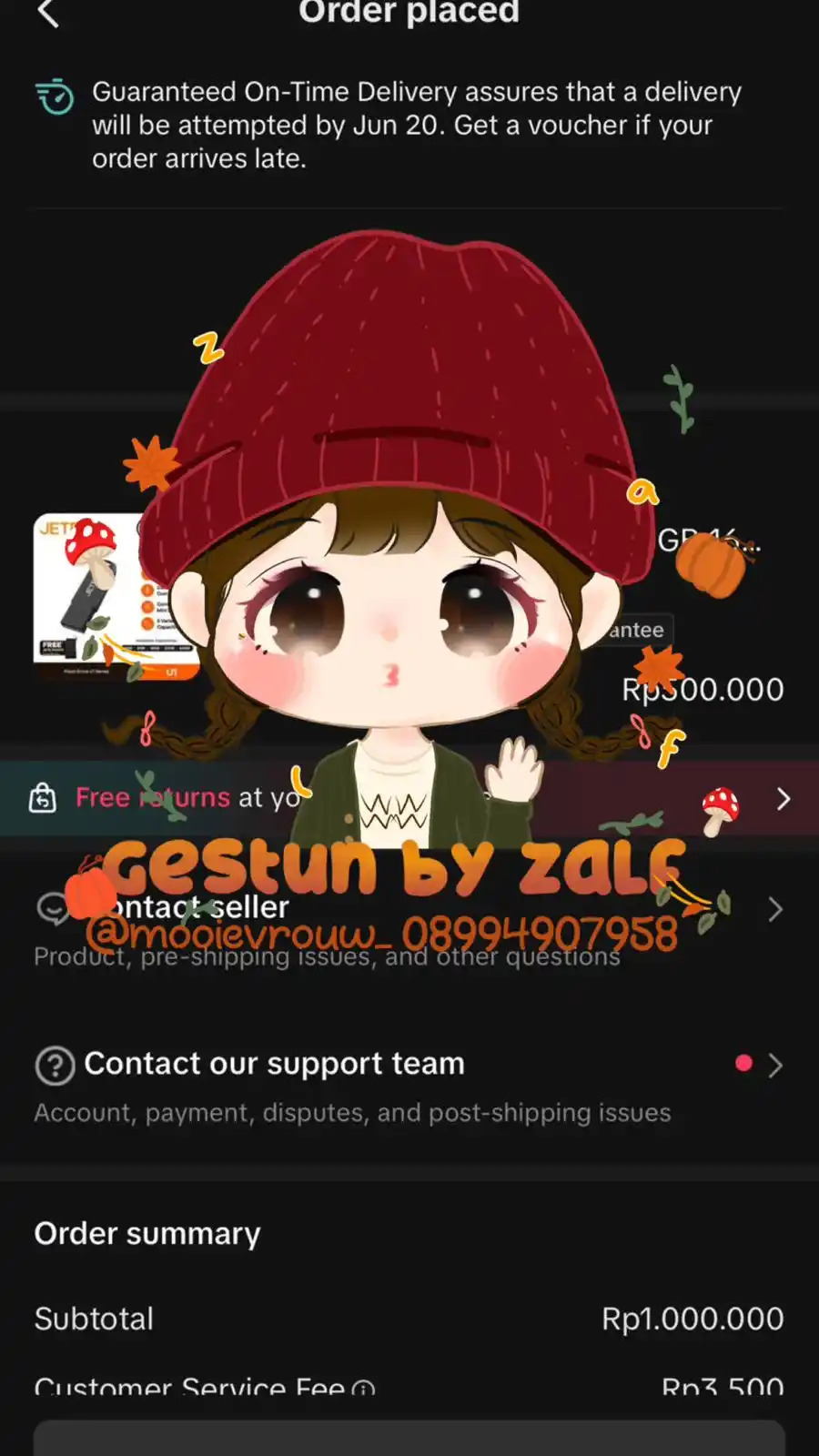819x1456 pixels.
Task: Open Contact our support team
Action: (409, 1085)
